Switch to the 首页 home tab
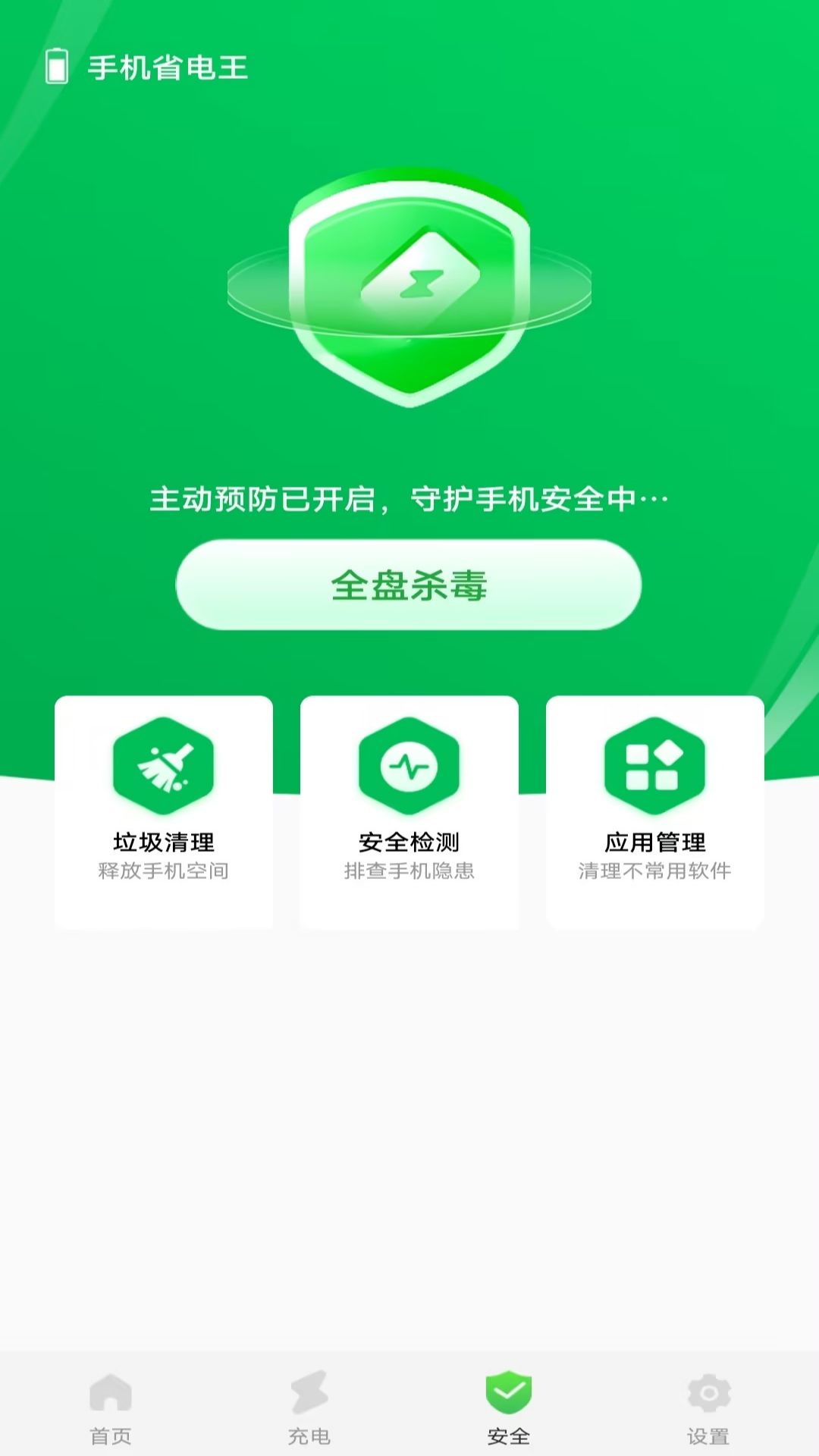The width and height of the screenshot is (819, 1456). 111,1409
